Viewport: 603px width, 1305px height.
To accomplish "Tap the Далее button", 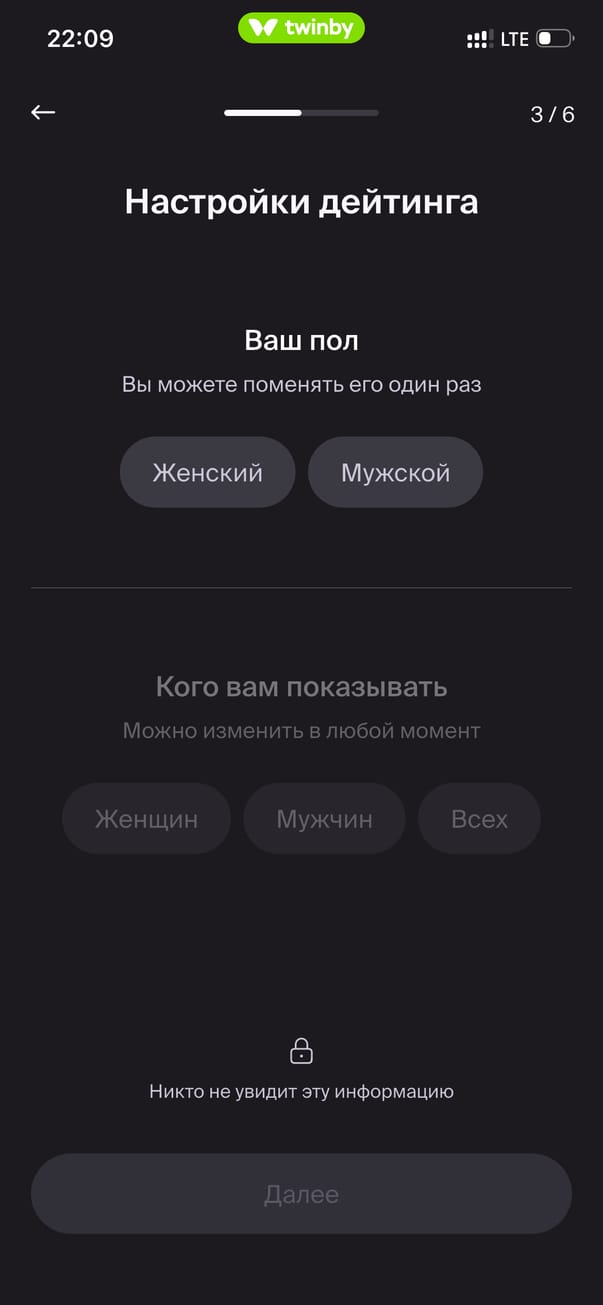I will click(301, 1194).
